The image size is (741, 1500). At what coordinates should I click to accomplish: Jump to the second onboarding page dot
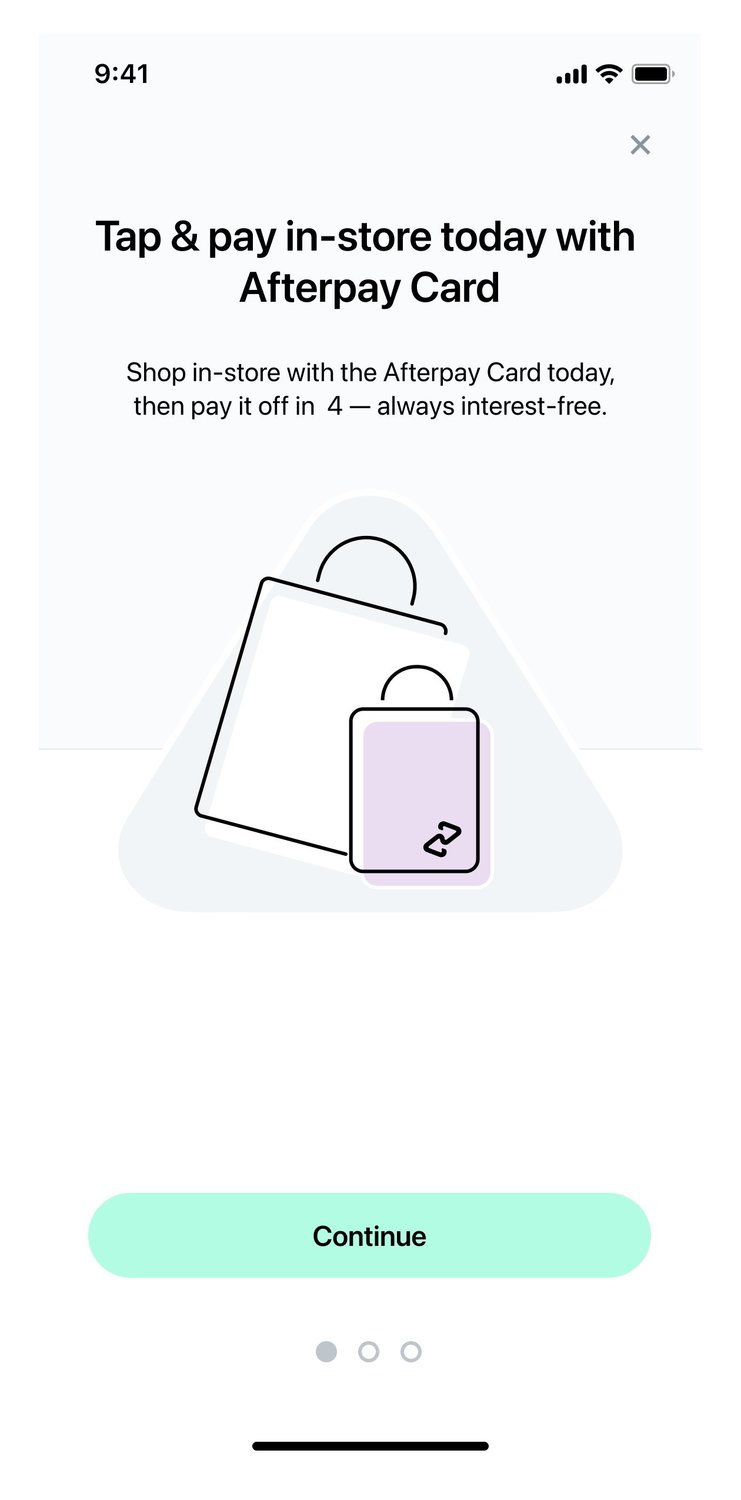pyautogui.click(x=369, y=1352)
